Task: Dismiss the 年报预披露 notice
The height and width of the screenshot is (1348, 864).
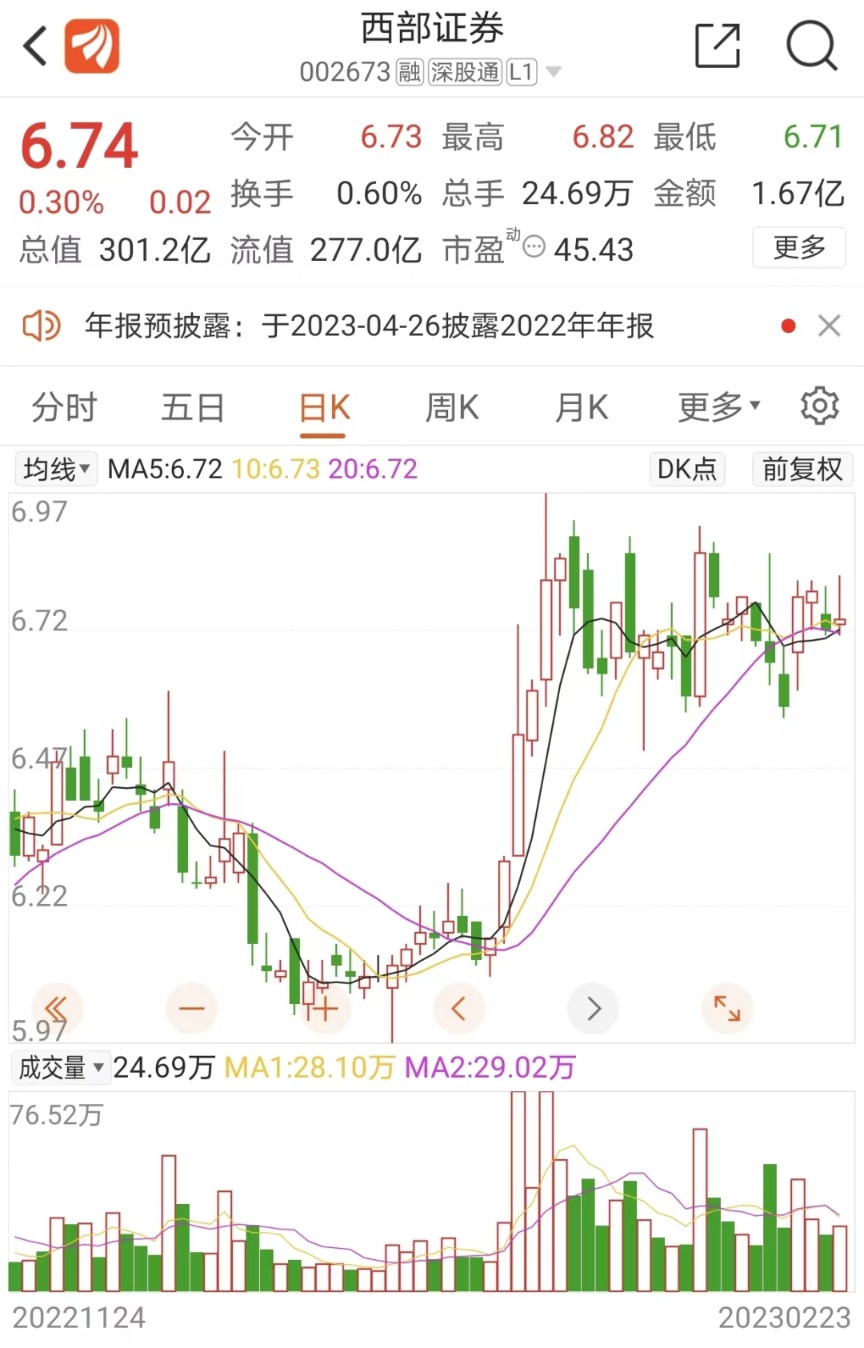Action: [x=829, y=325]
